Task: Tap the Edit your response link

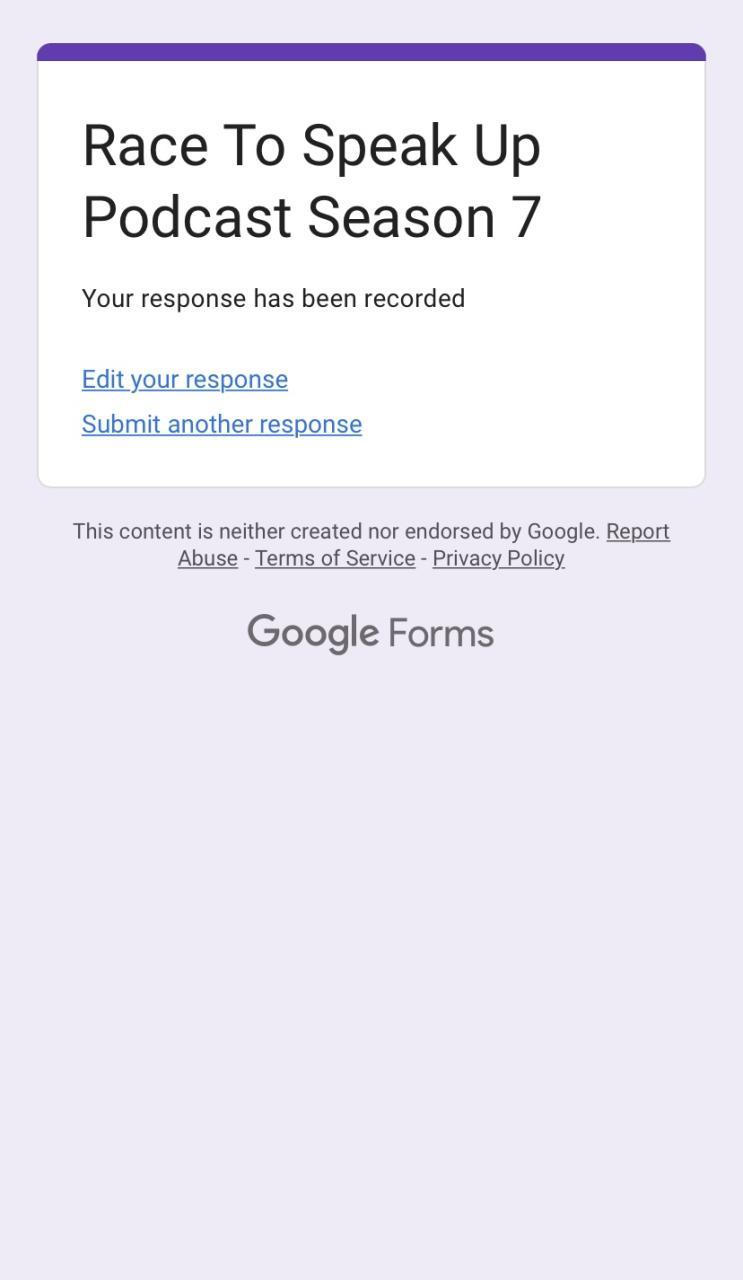Action: (185, 379)
